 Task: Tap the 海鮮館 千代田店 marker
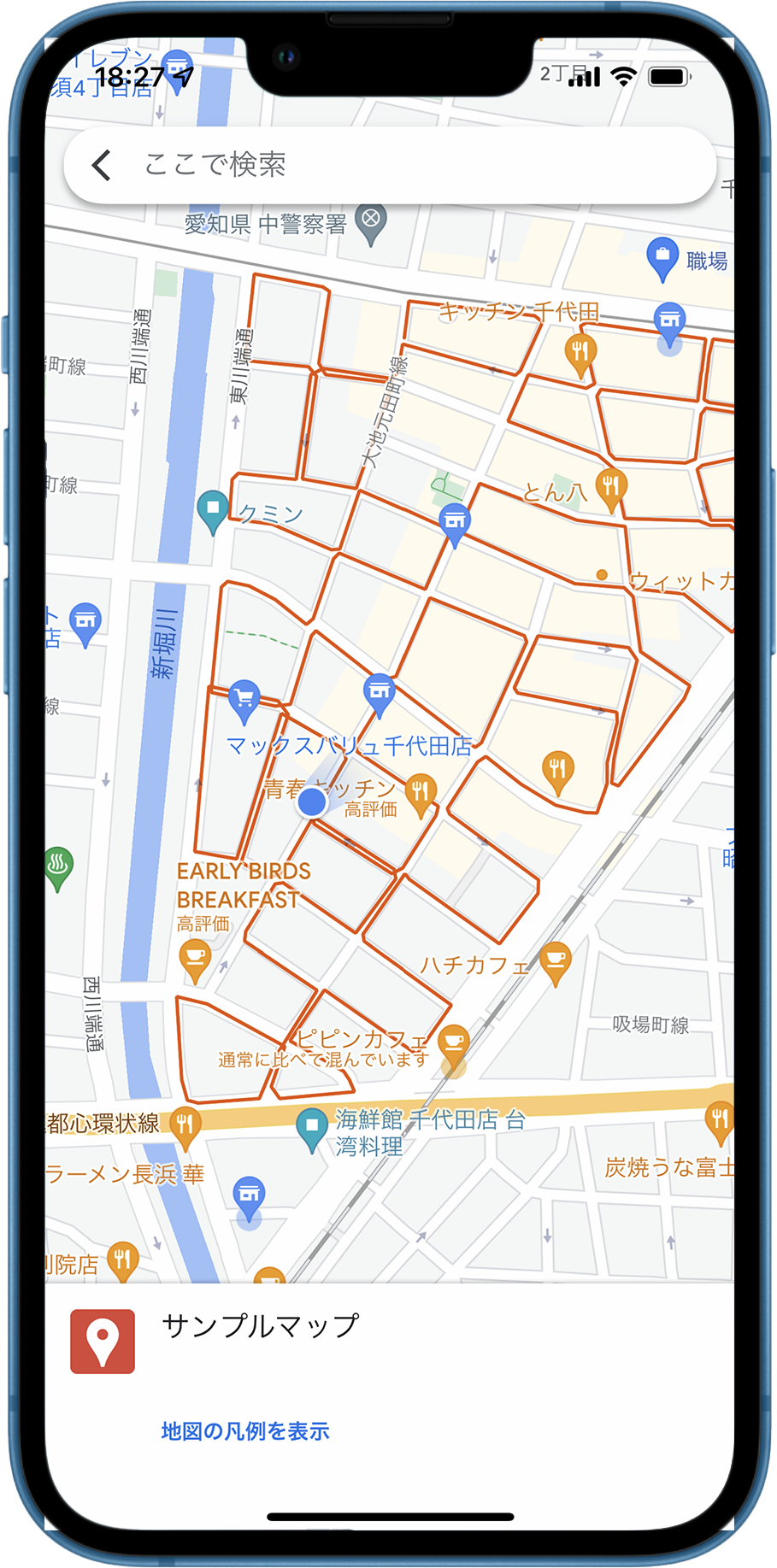point(312,1125)
